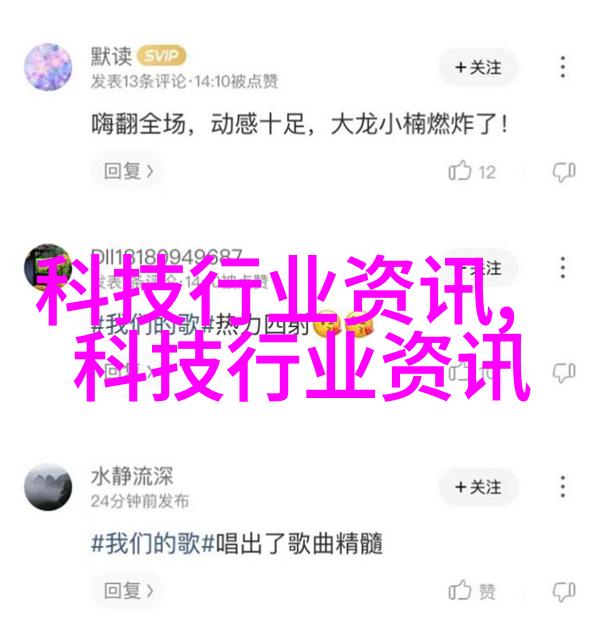Viewport: 600px width, 638px height.
Task: Follow the user 水静流深
Action: 476,486
